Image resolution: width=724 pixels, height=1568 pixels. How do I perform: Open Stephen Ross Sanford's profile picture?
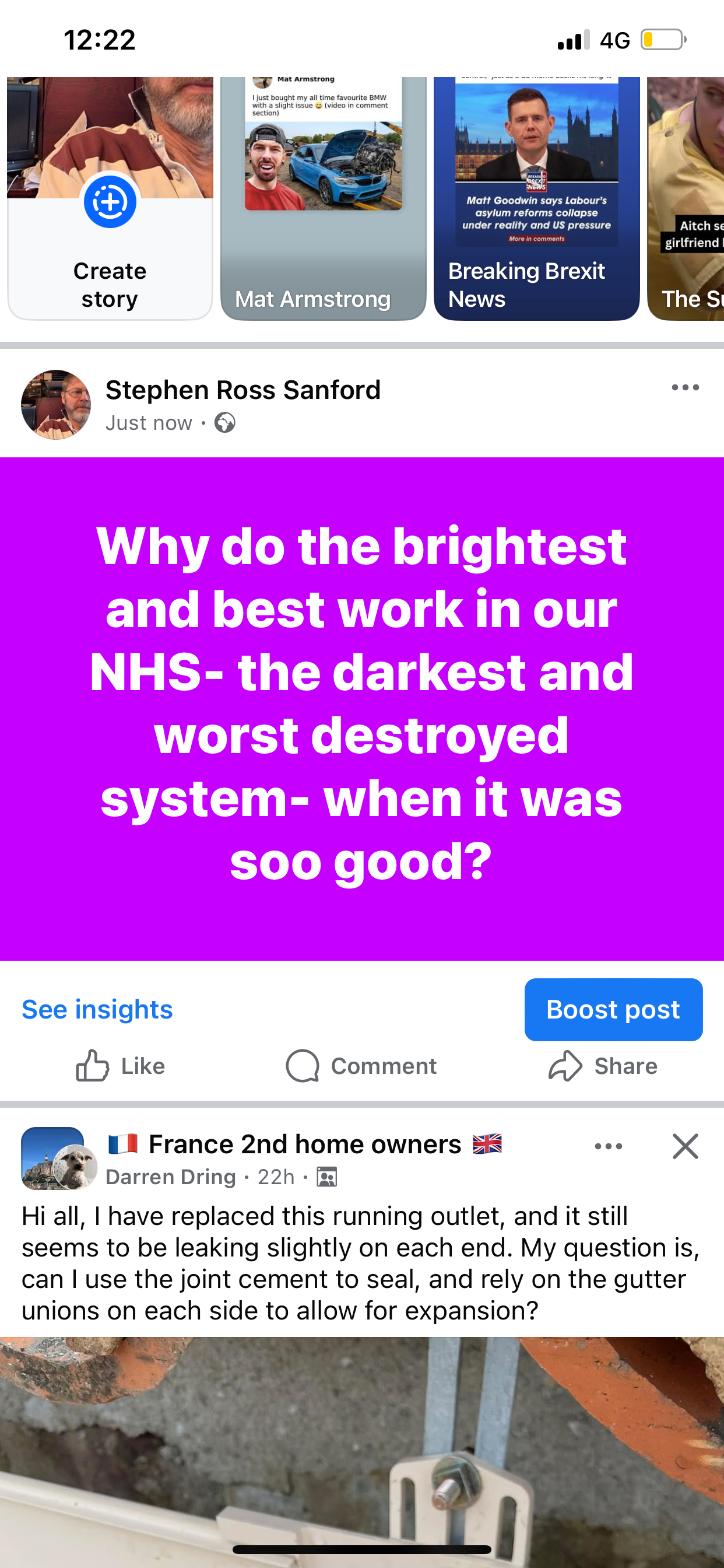(56, 405)
